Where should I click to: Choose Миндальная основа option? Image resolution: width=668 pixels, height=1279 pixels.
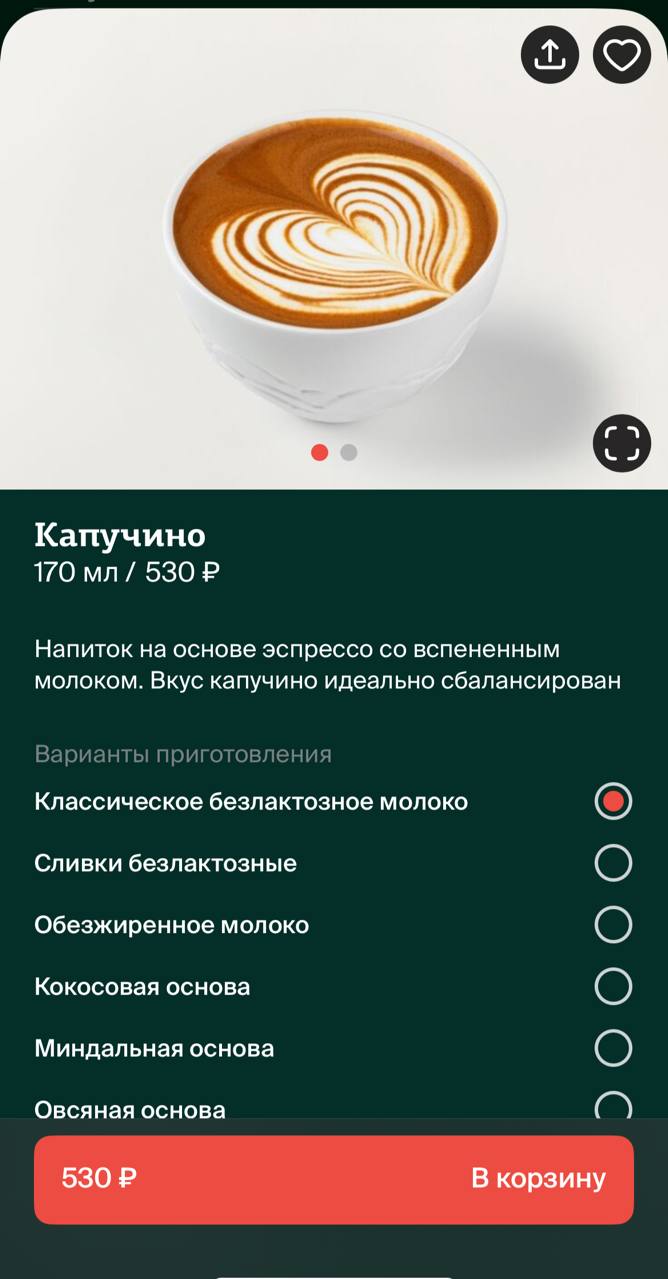pyautogui.click(x=334, y=1048)
